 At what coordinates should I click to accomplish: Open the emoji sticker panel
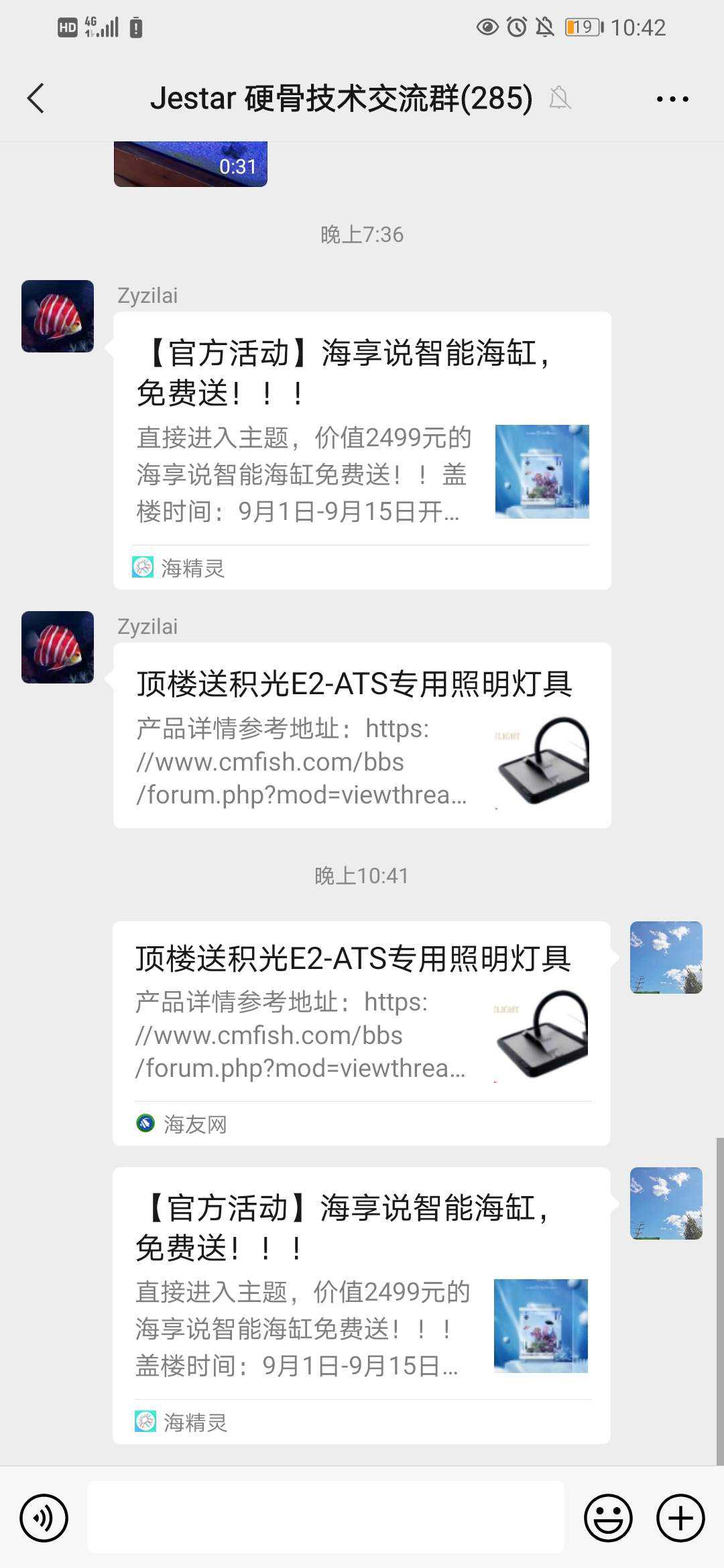coord(608,1518)
